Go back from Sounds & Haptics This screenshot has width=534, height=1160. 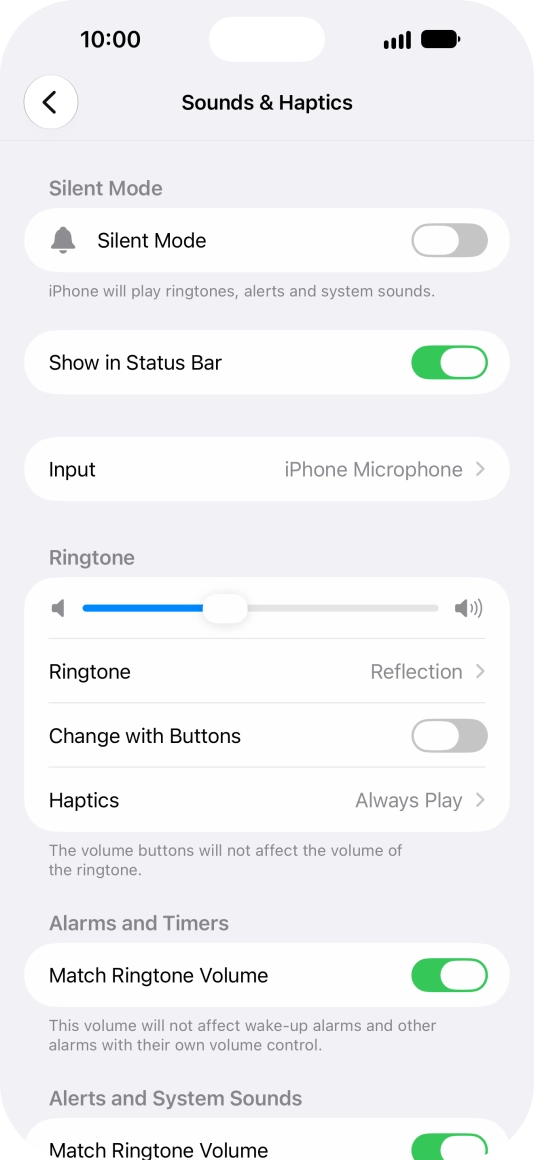[50, 102]
